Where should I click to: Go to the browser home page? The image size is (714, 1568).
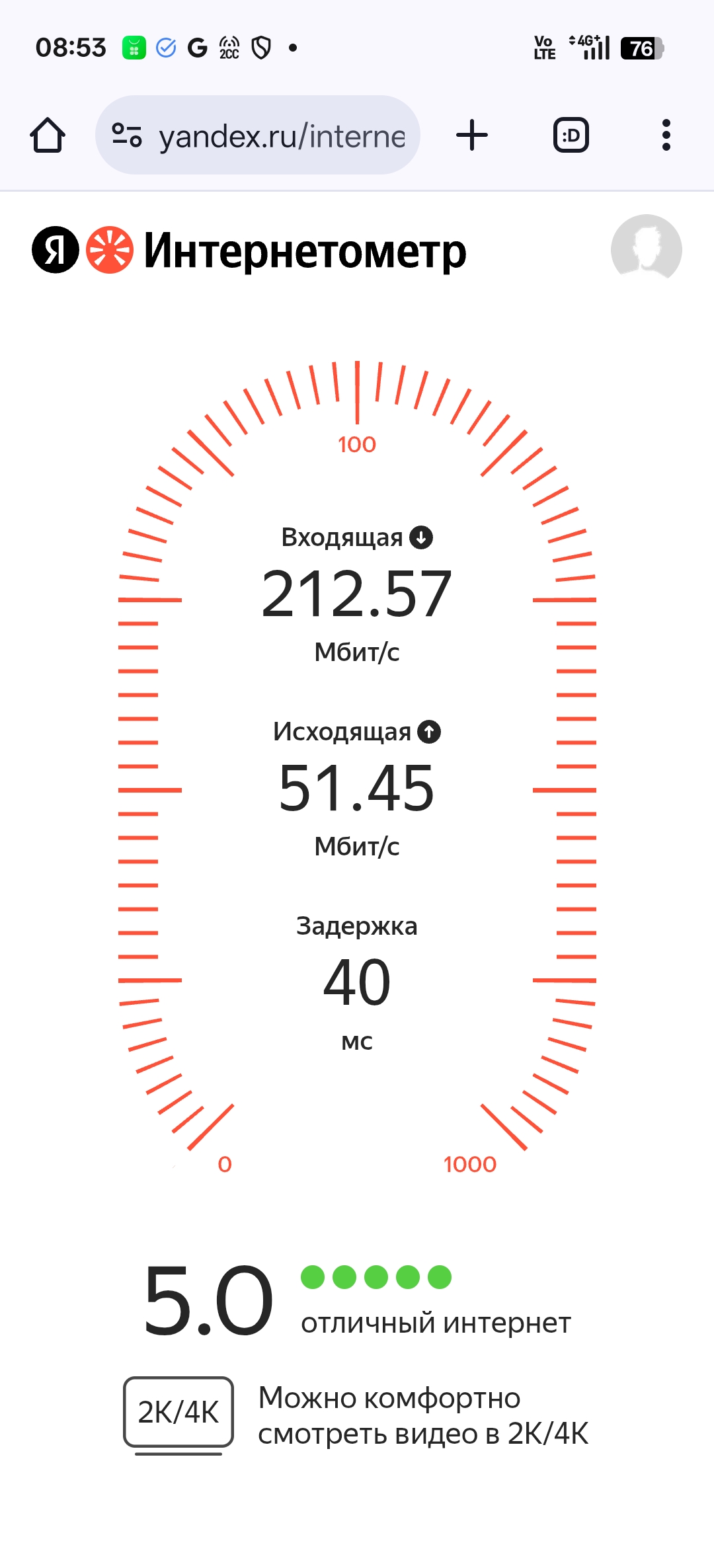coord(48,136)
